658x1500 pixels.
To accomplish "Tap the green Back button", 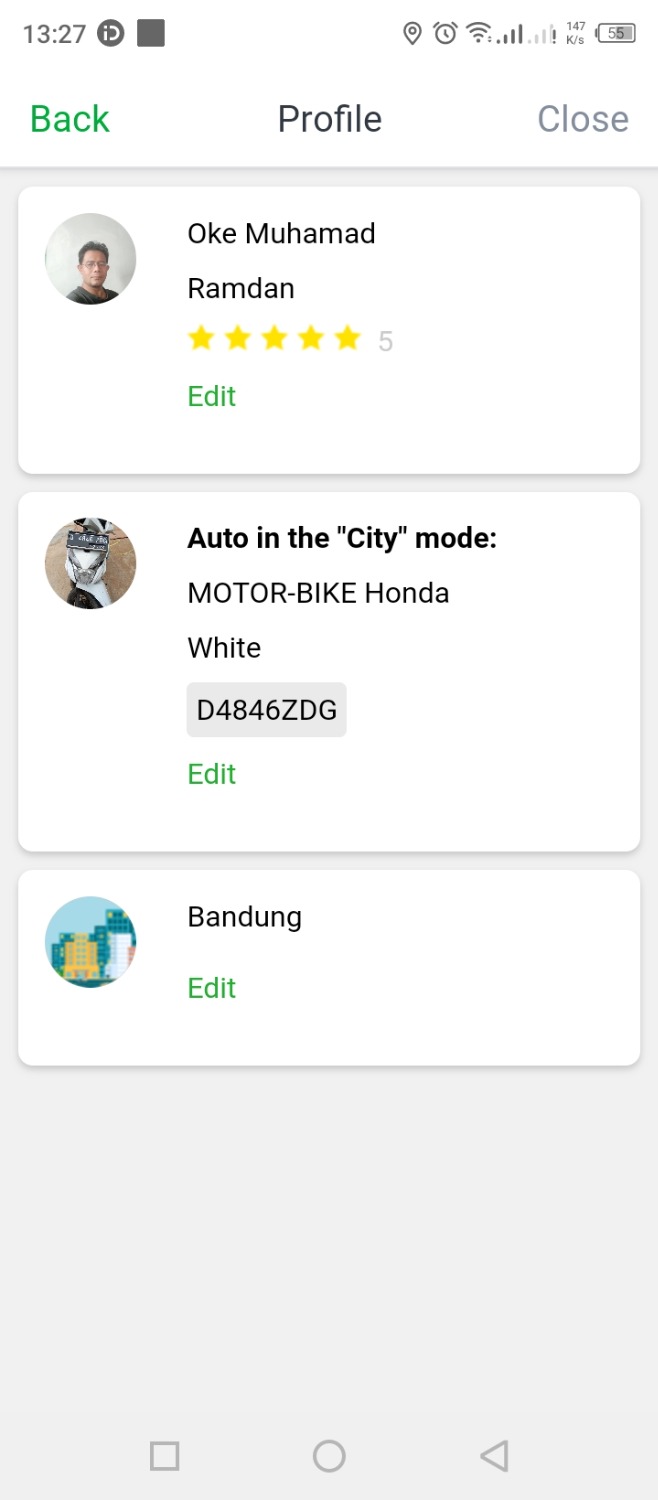I will click(x=70, y=119).
